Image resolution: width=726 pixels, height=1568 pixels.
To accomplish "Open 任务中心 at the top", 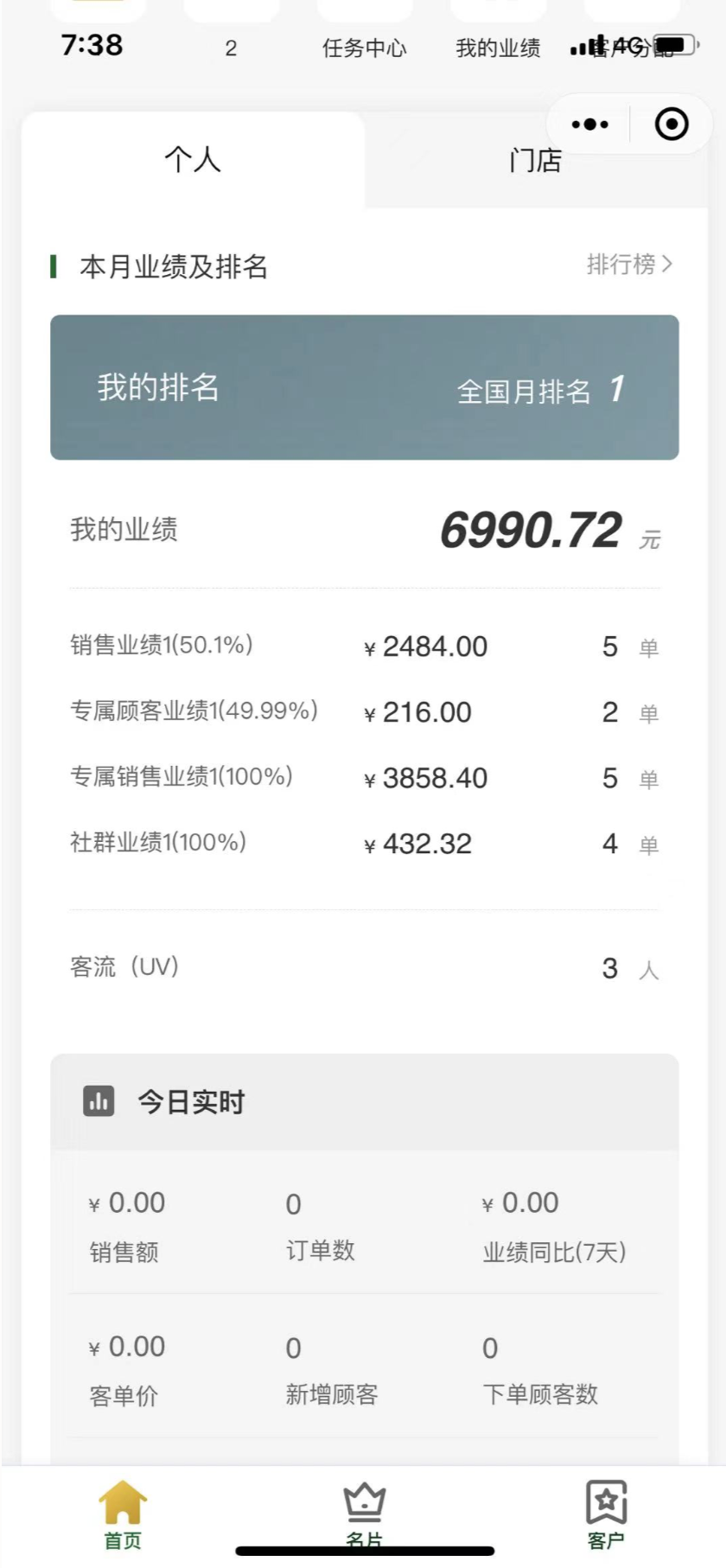I will [x=364, y=48].
